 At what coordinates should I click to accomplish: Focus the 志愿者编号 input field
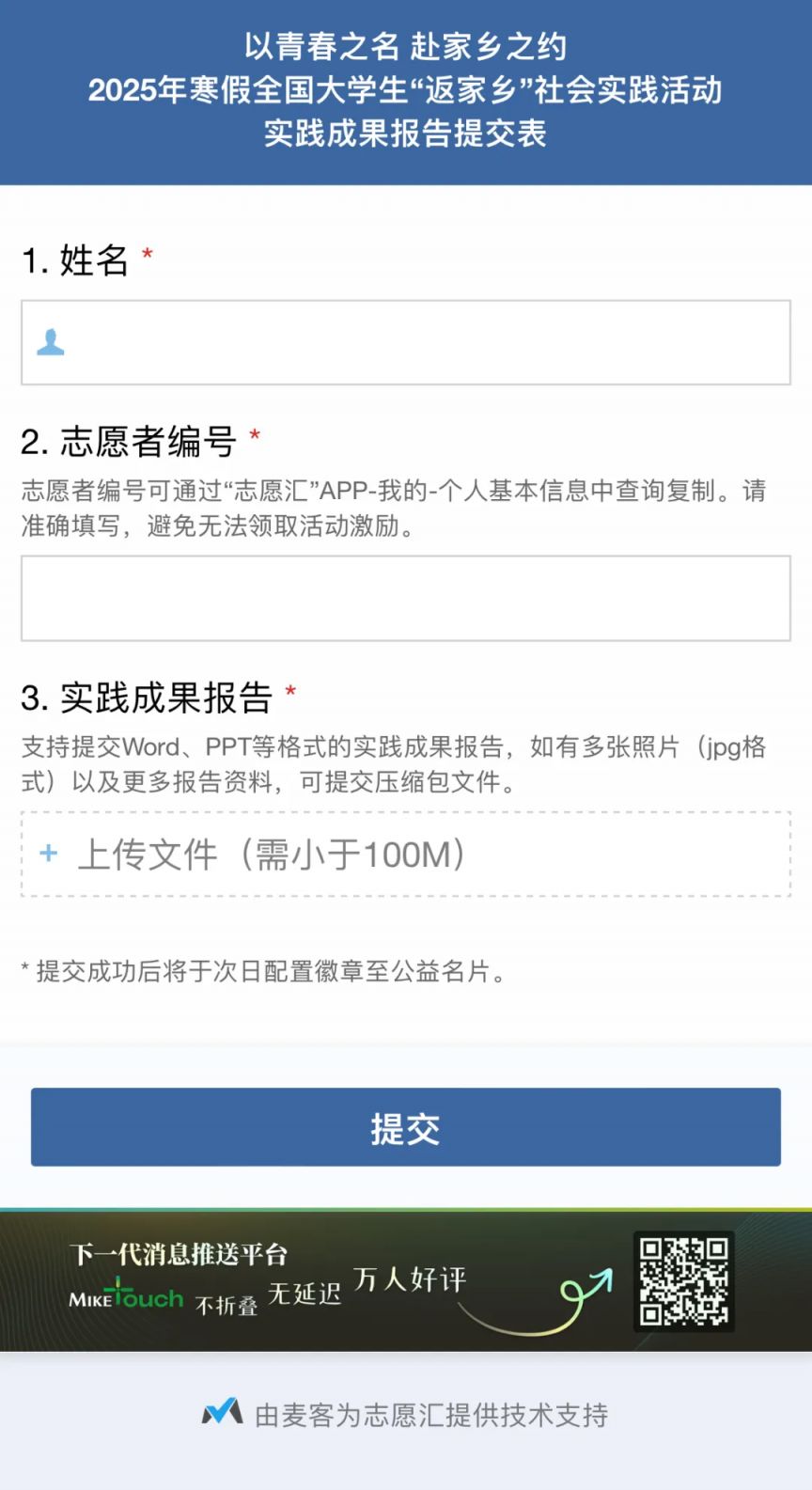405,598
